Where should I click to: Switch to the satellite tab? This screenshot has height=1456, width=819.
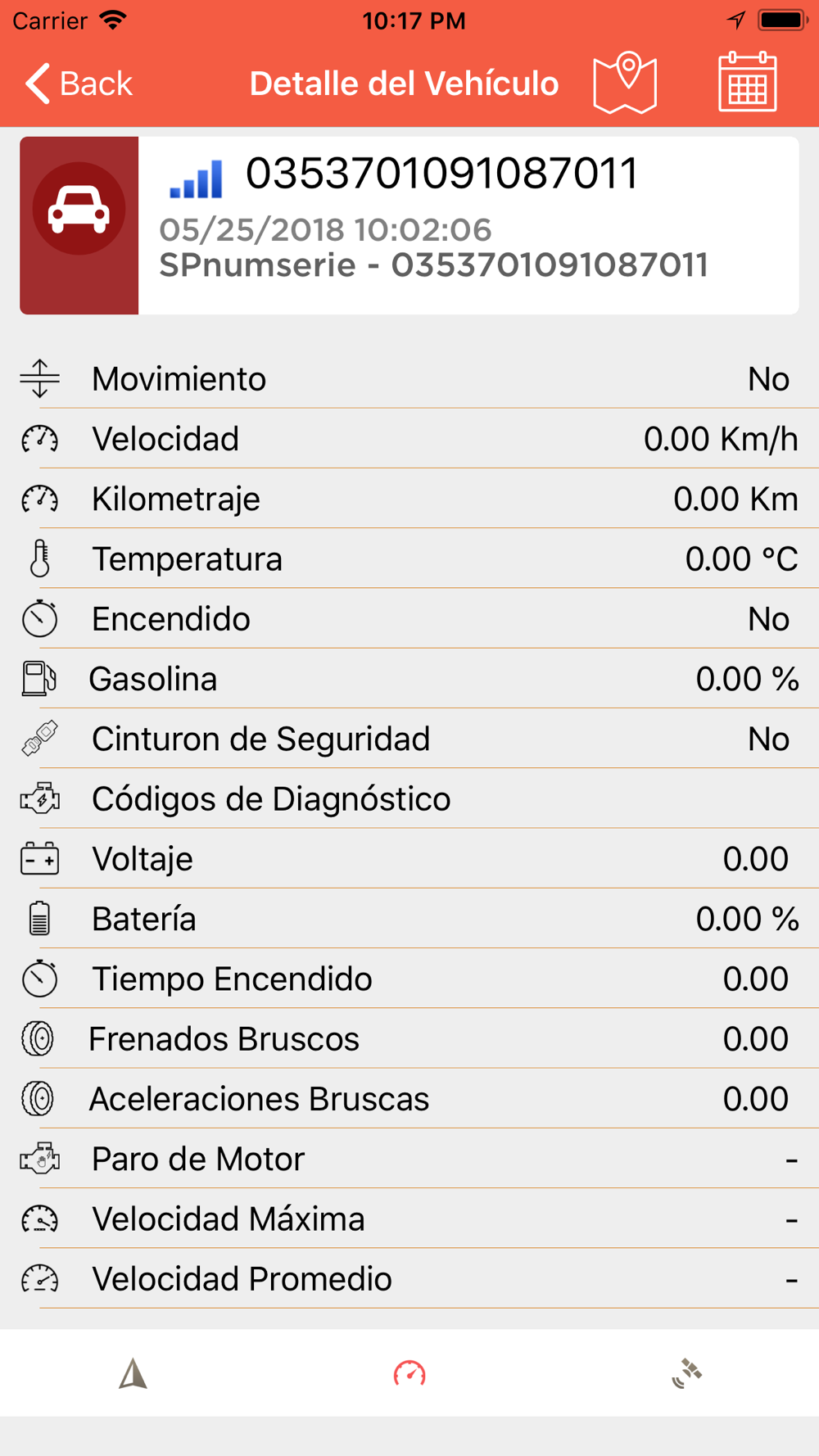click(686, 1373)
